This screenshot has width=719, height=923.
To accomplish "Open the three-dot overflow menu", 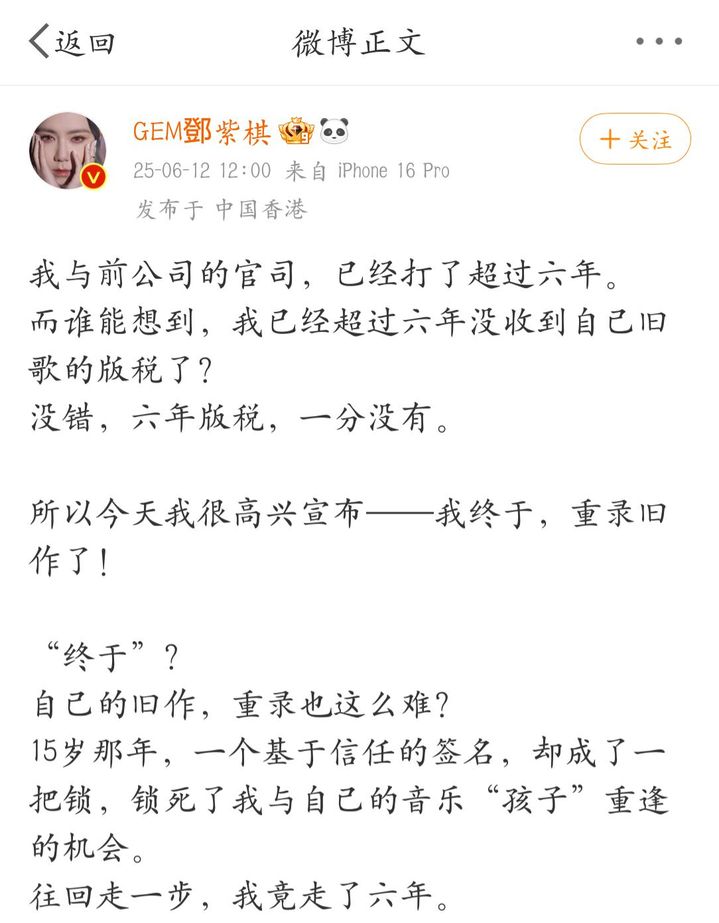I will tap(659, 42).
